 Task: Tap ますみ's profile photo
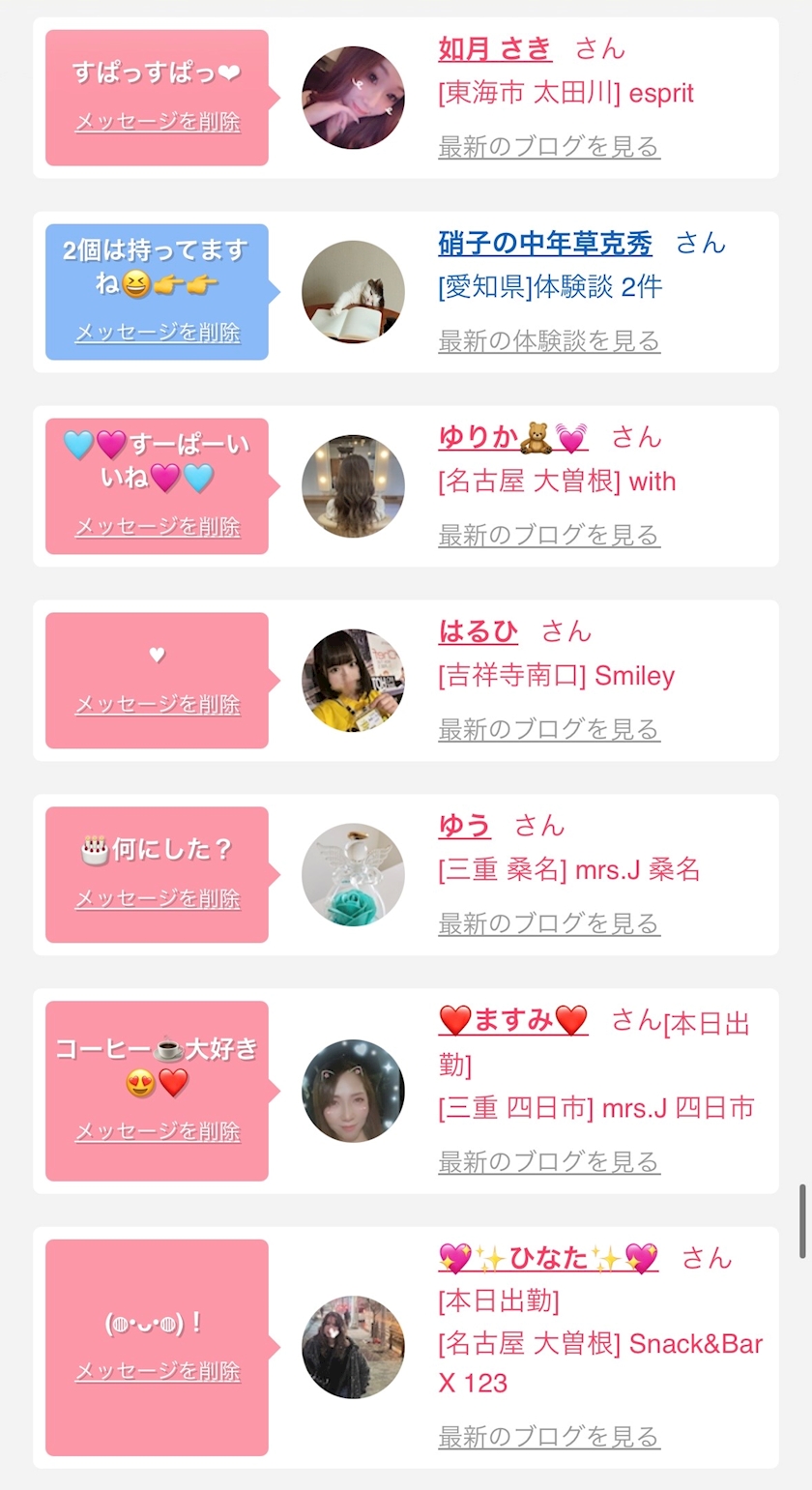pyautogui.click(x=353, y=1091)
